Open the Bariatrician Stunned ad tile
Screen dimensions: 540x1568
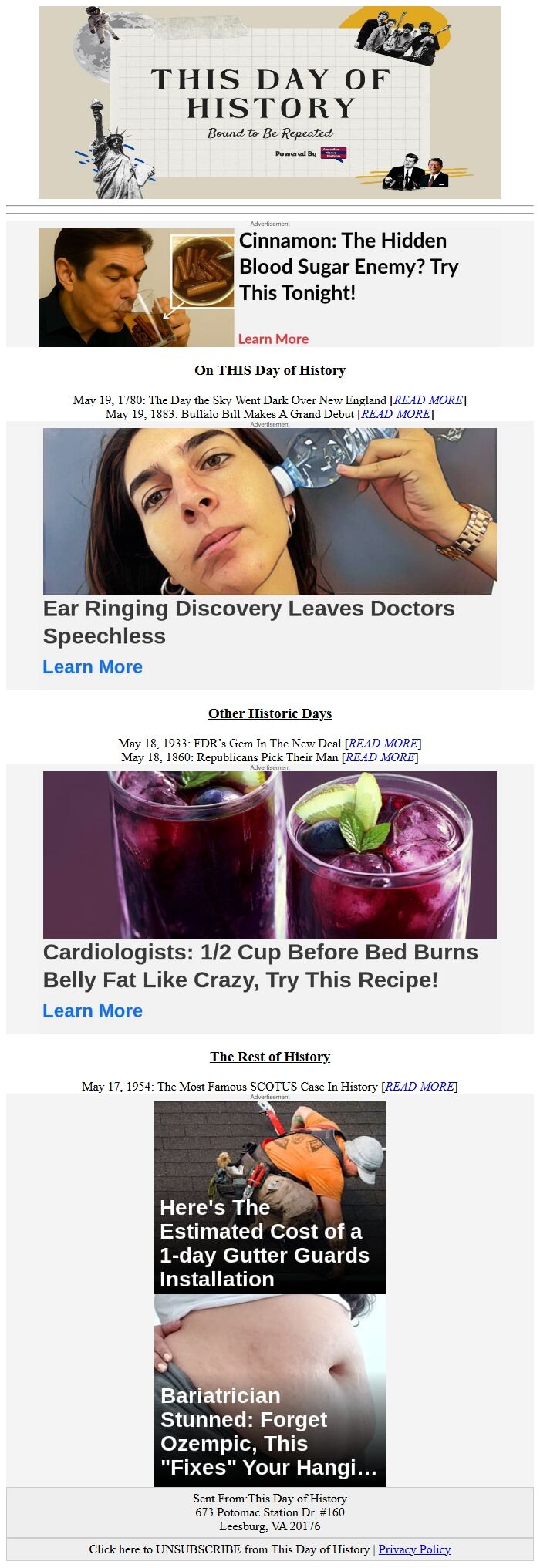(x=270, y=1391)
